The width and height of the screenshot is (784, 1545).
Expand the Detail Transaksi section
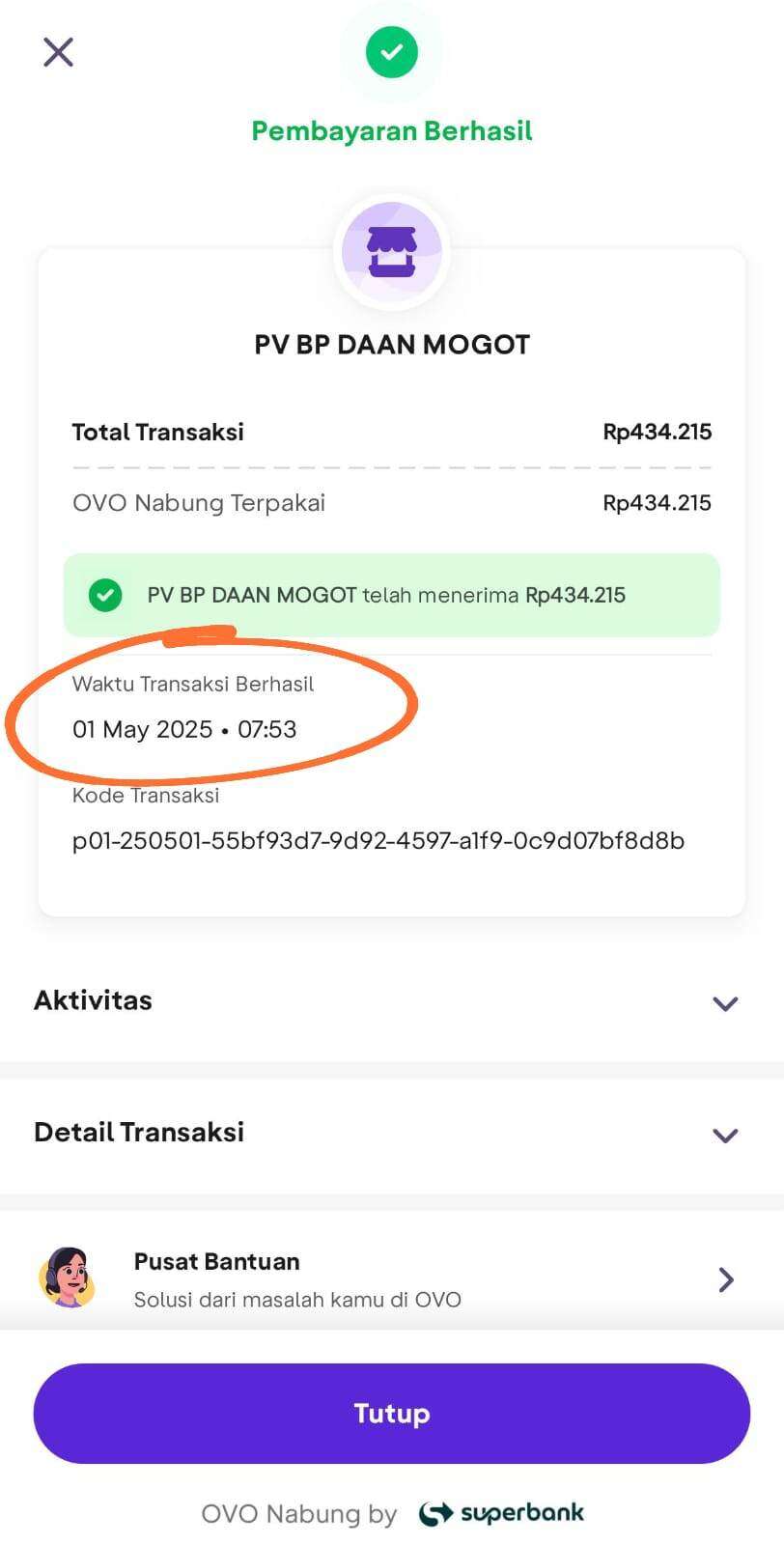point(392,1134)
